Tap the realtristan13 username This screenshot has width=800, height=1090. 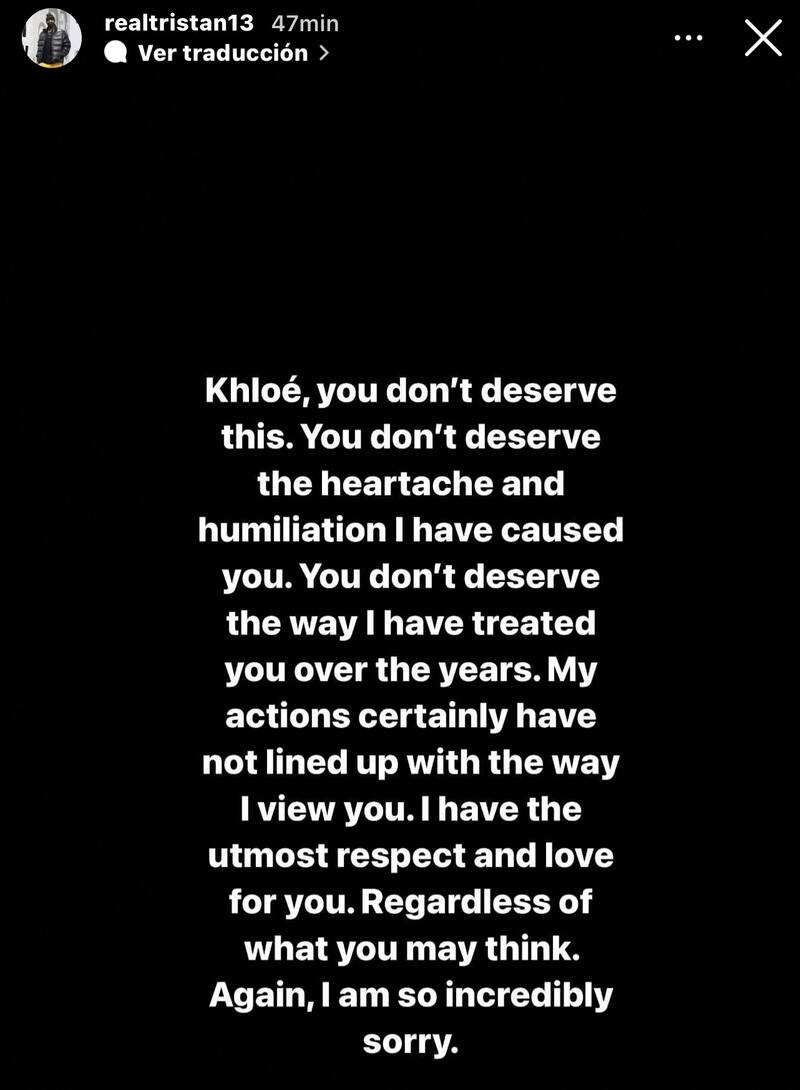pos(178,22)
